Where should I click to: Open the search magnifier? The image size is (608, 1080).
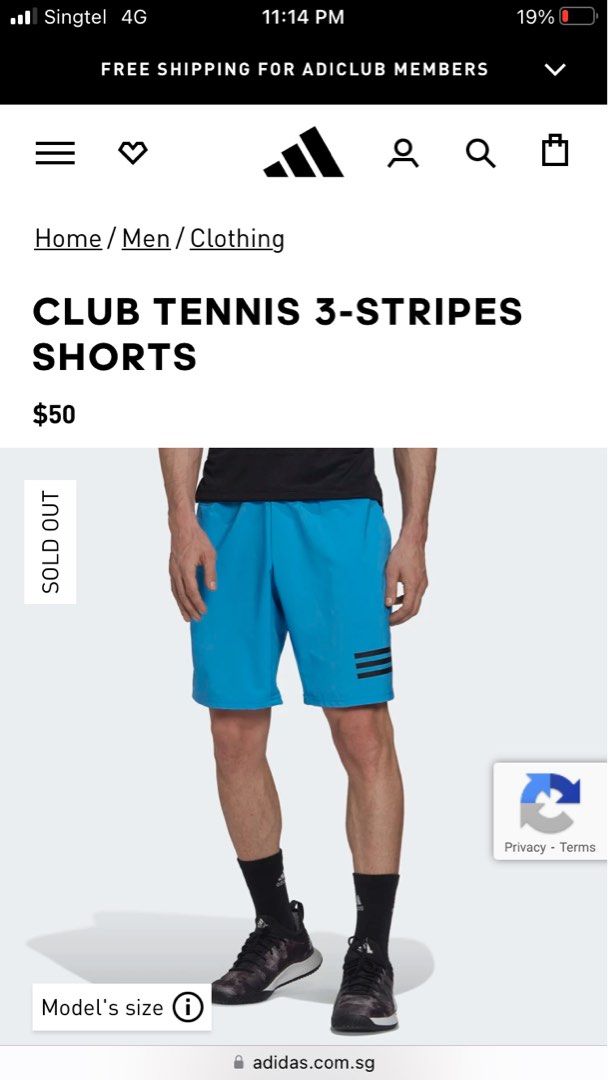point(481,153)
